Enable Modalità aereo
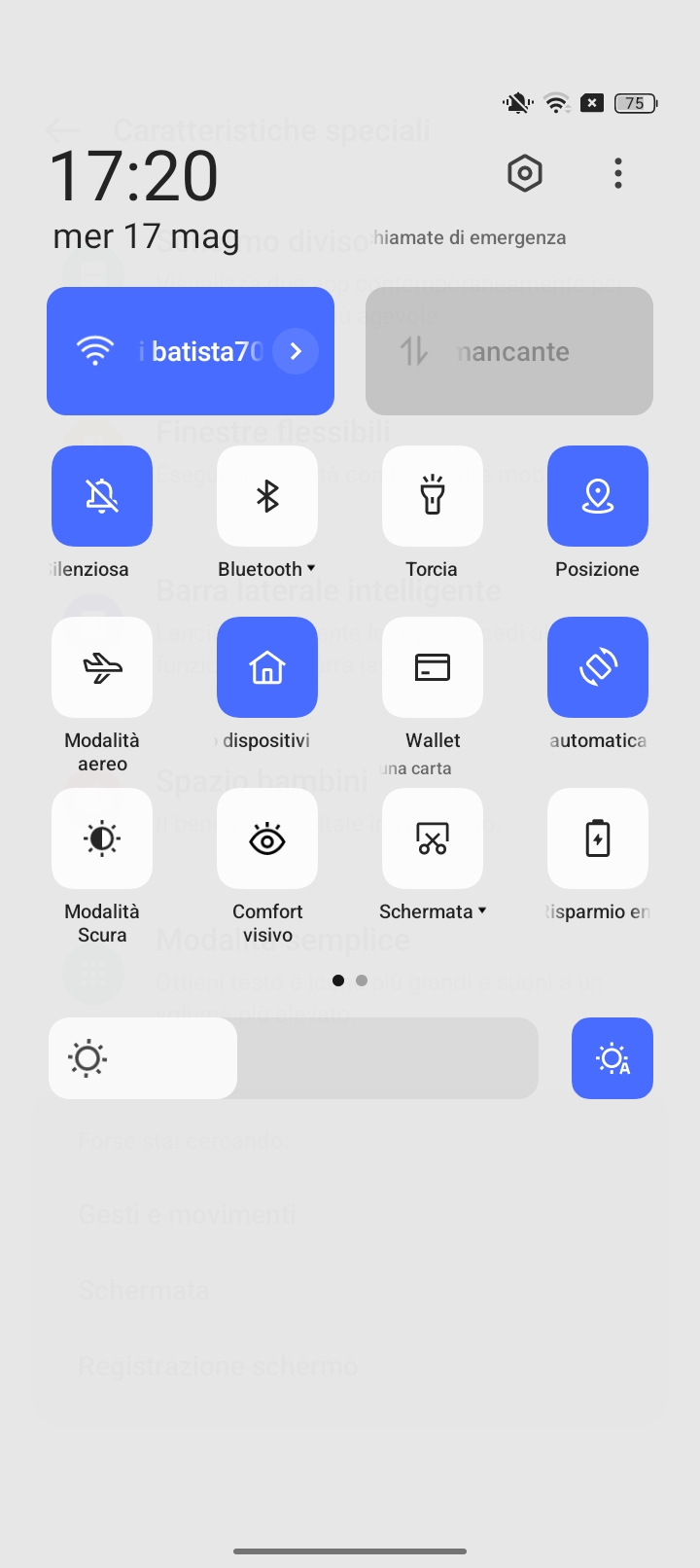Image resolution: width=700 pixels, height=1568 pixels. (x=102, y=667)
